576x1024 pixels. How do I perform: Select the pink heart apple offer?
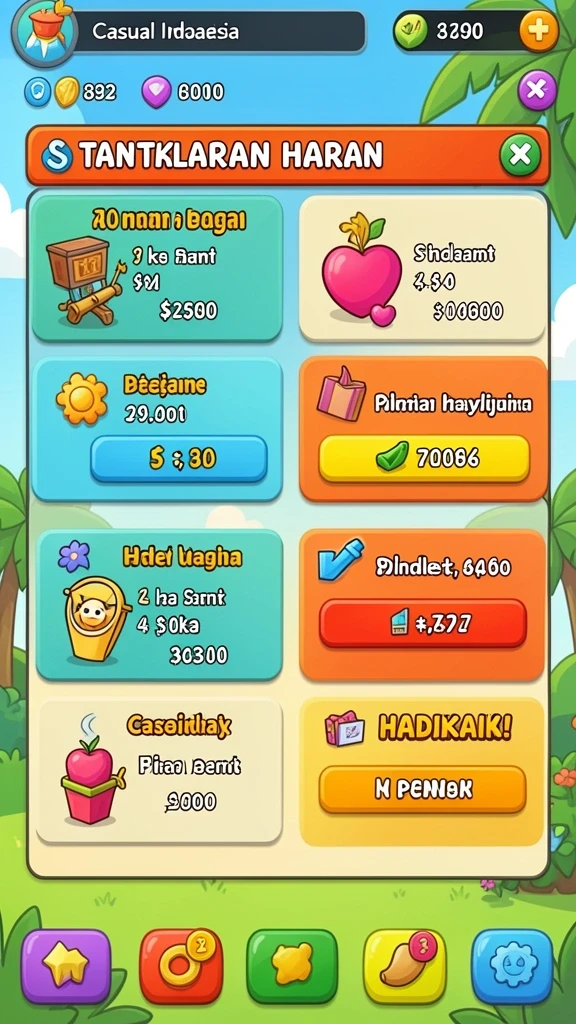pyautogui.click(x=423, y=268)
